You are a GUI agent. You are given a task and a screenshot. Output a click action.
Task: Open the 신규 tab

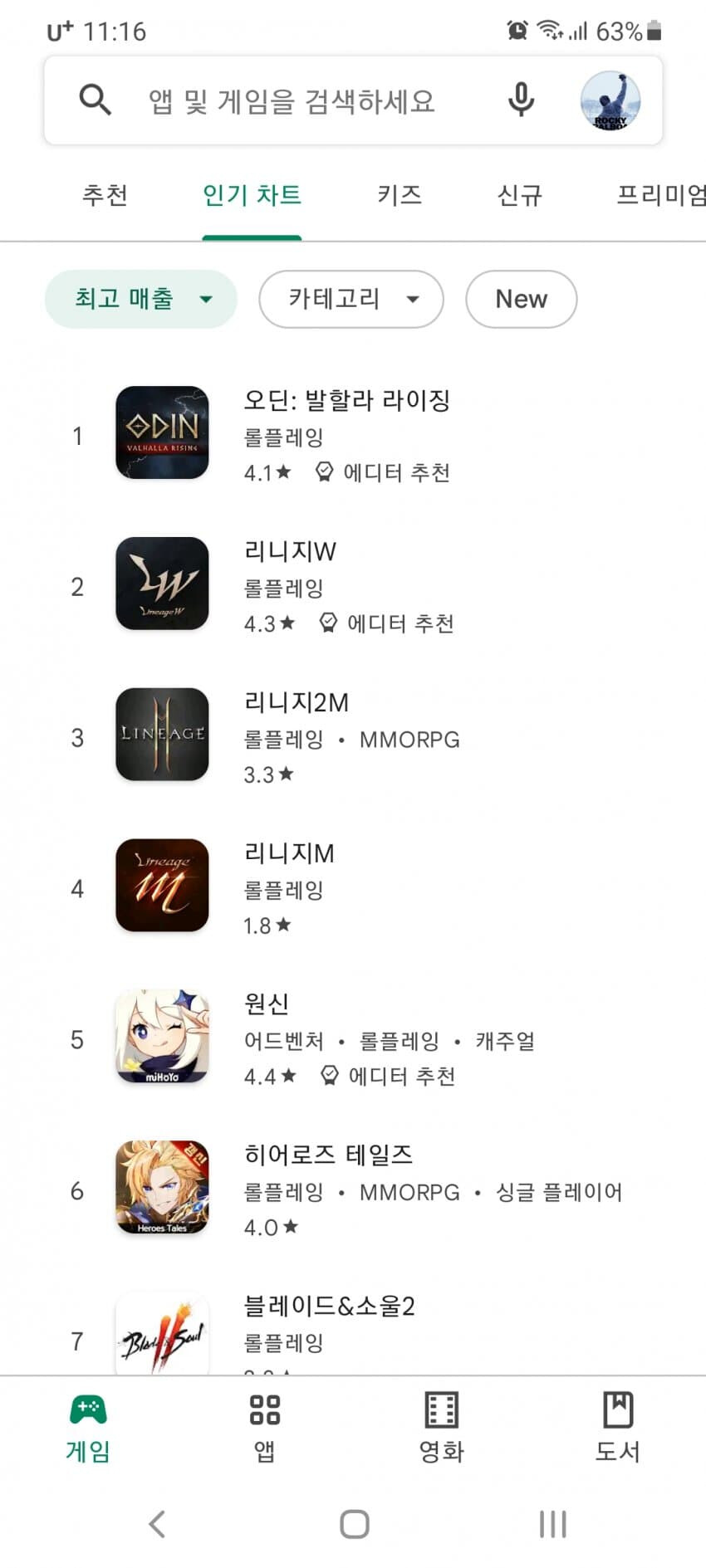click(x=519, y=195)
